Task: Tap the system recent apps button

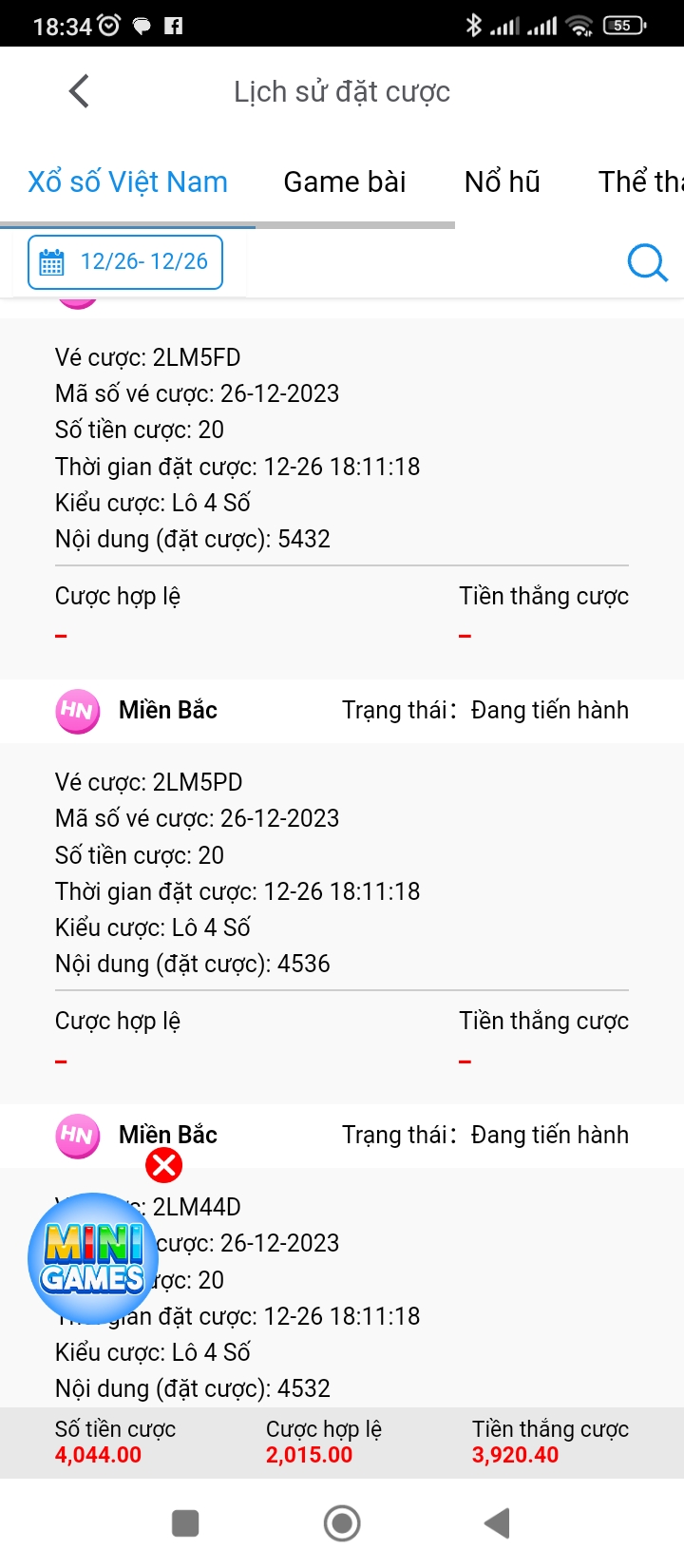Action: tap(185, 1523)
